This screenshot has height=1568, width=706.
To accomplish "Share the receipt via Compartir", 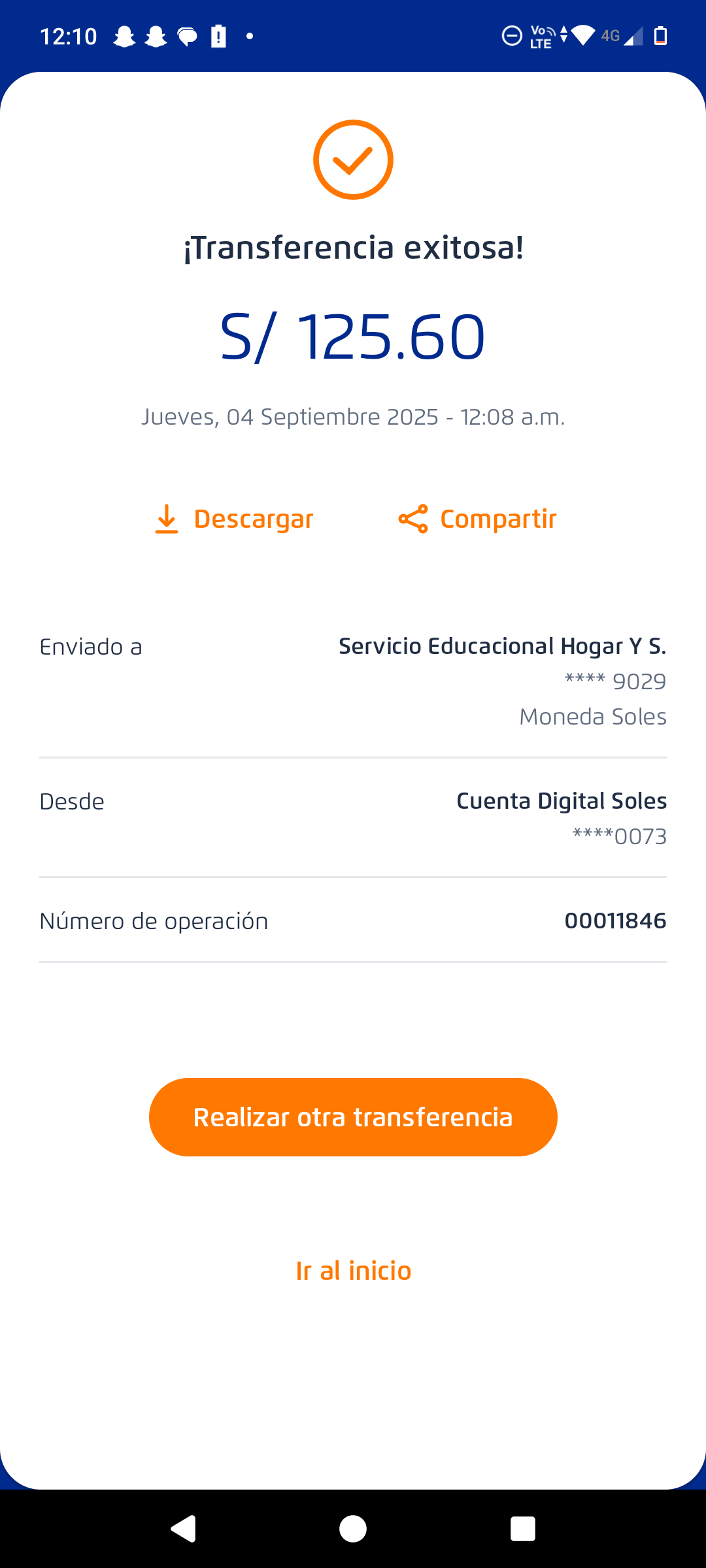I will [478, 519].
